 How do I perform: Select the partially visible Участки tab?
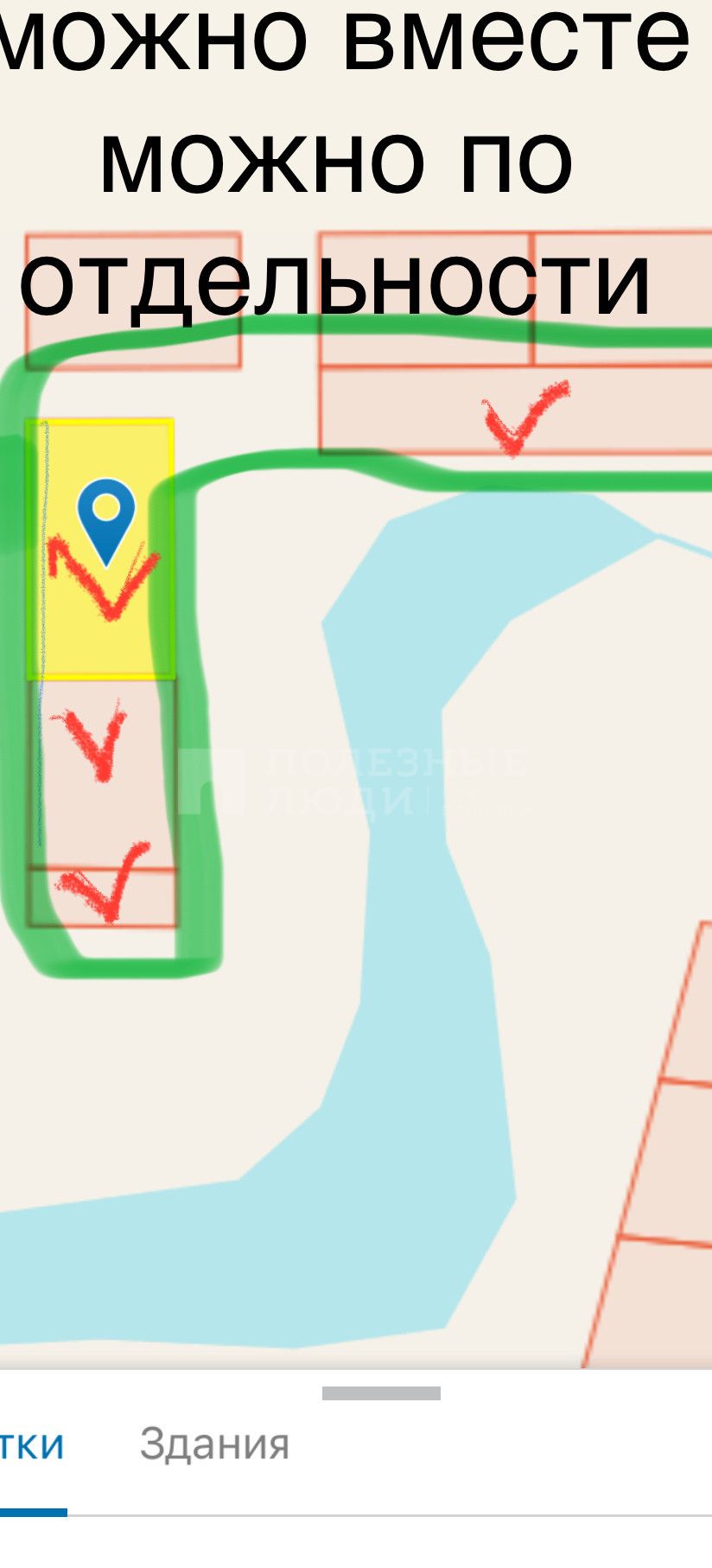point(31,1444)
